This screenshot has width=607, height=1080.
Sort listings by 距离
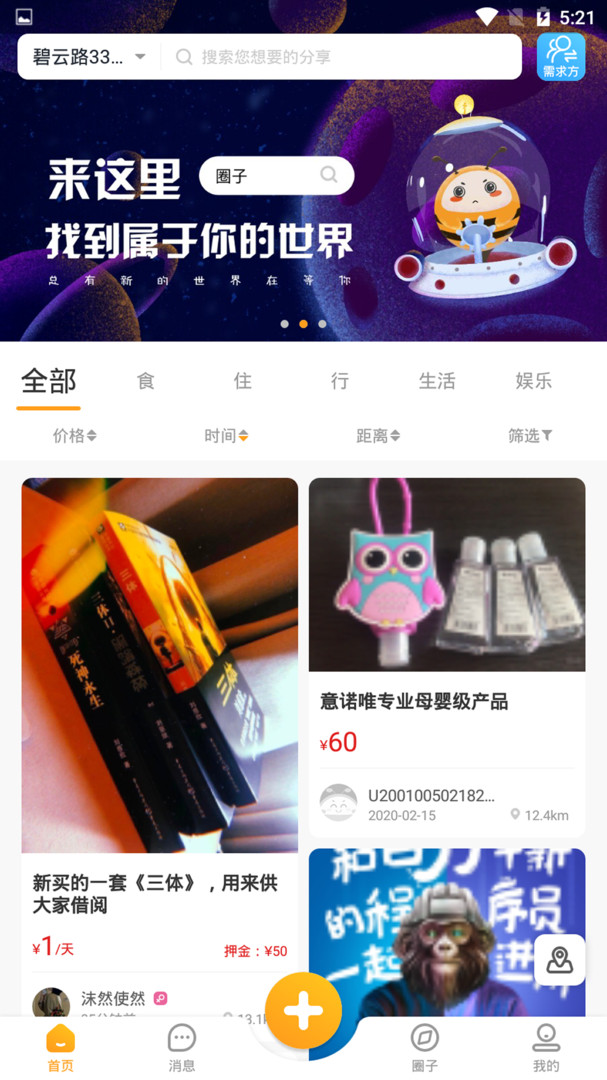378,436
